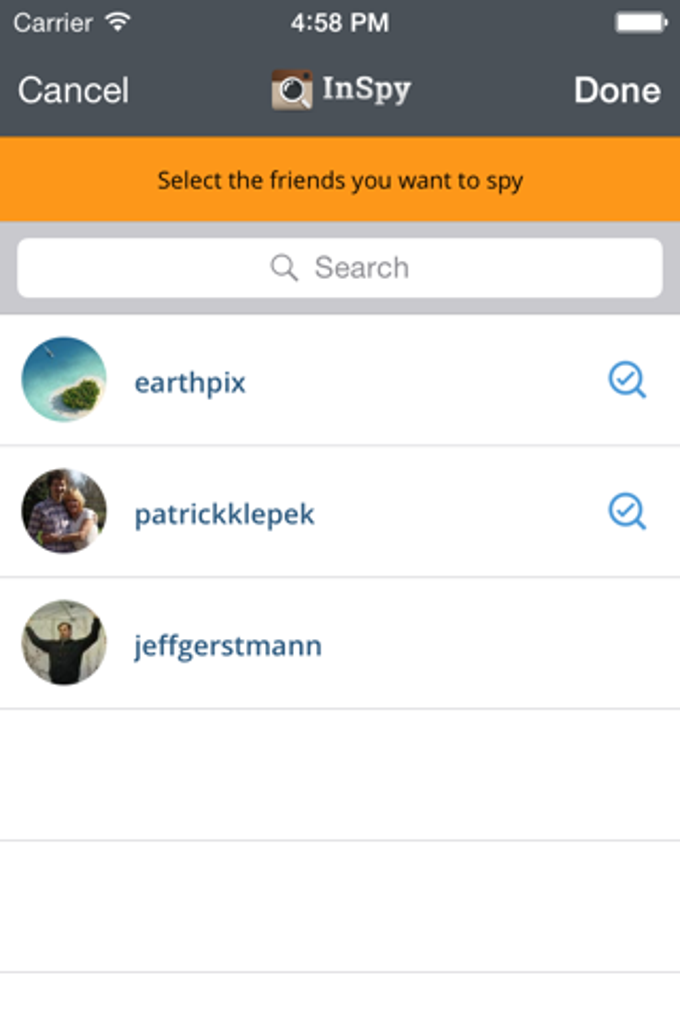The width and height of the screenshot is (680, 1020).
Task: Tap earthpix profile picture
Action: [x=64, y=380]
